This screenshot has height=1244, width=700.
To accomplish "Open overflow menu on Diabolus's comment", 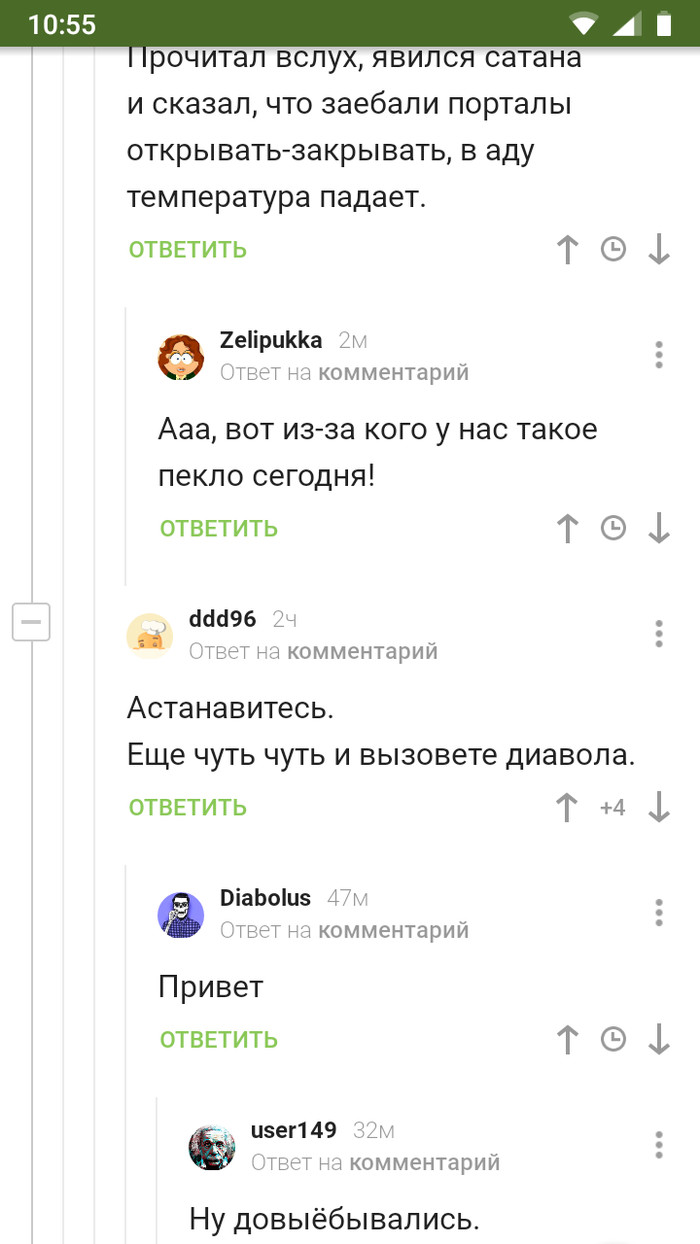I will click(x=658, y=912).
